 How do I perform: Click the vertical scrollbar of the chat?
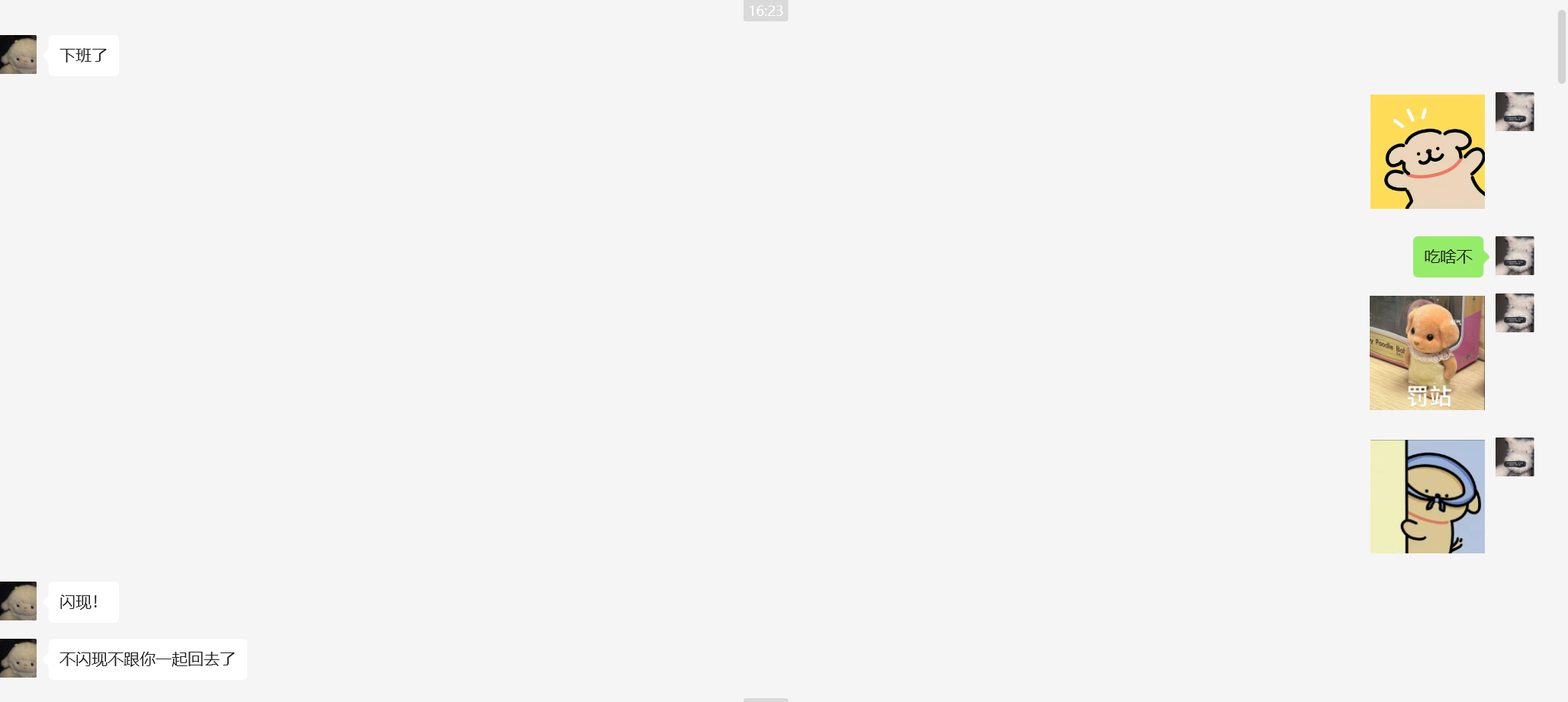[1561, 46]
